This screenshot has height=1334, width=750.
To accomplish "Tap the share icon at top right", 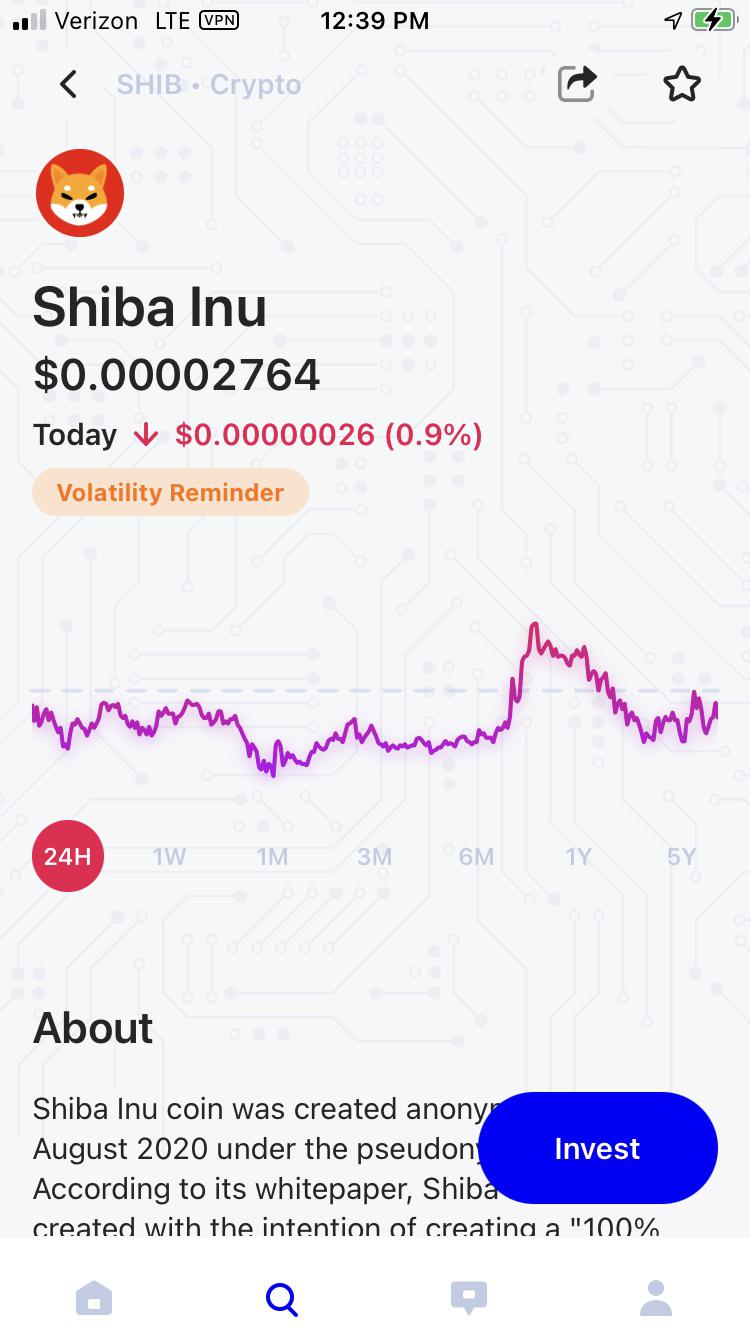I will (x=577, y=84).
